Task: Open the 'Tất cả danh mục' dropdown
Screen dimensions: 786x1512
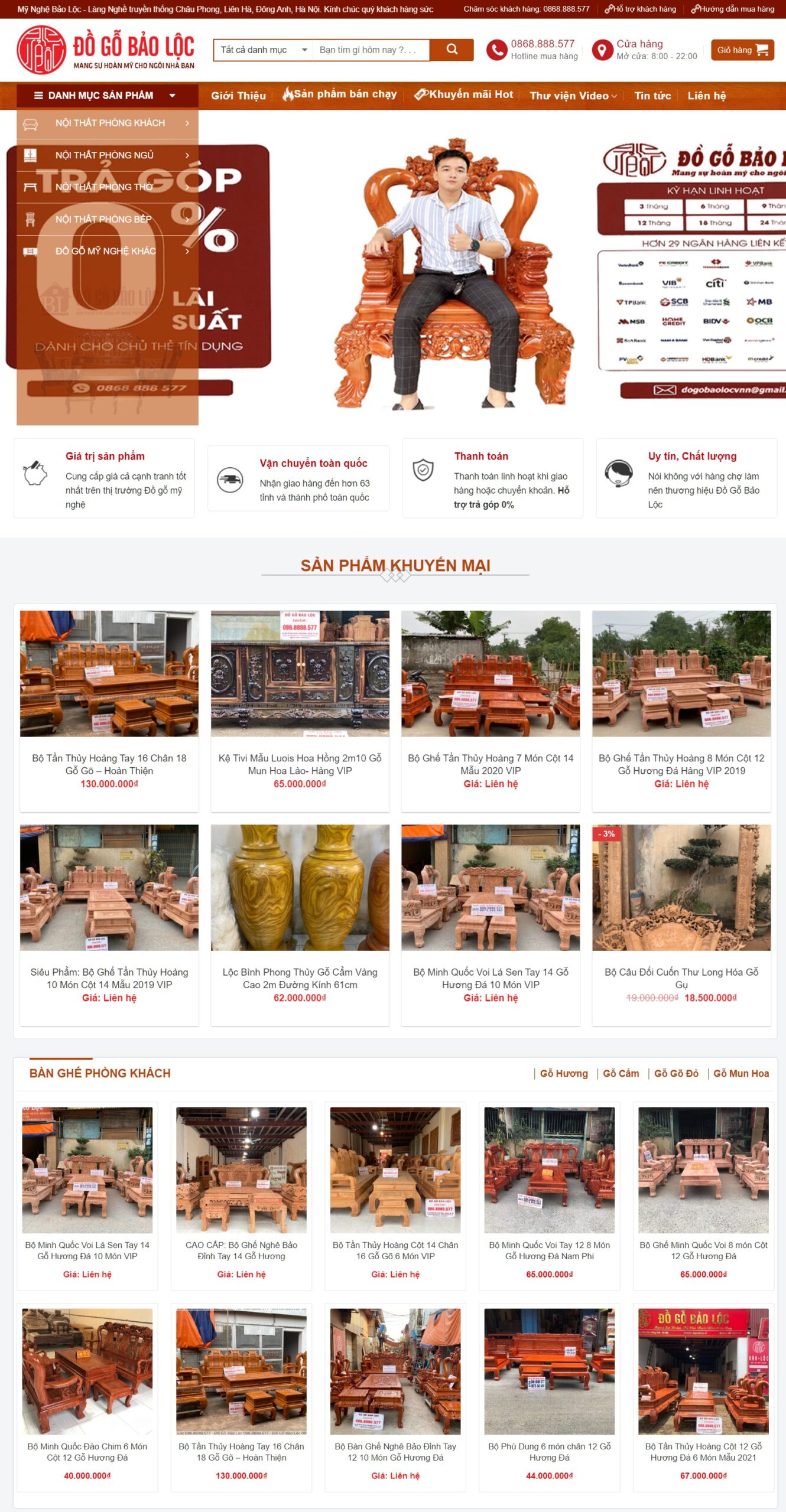Action: (x=263, y=50)
